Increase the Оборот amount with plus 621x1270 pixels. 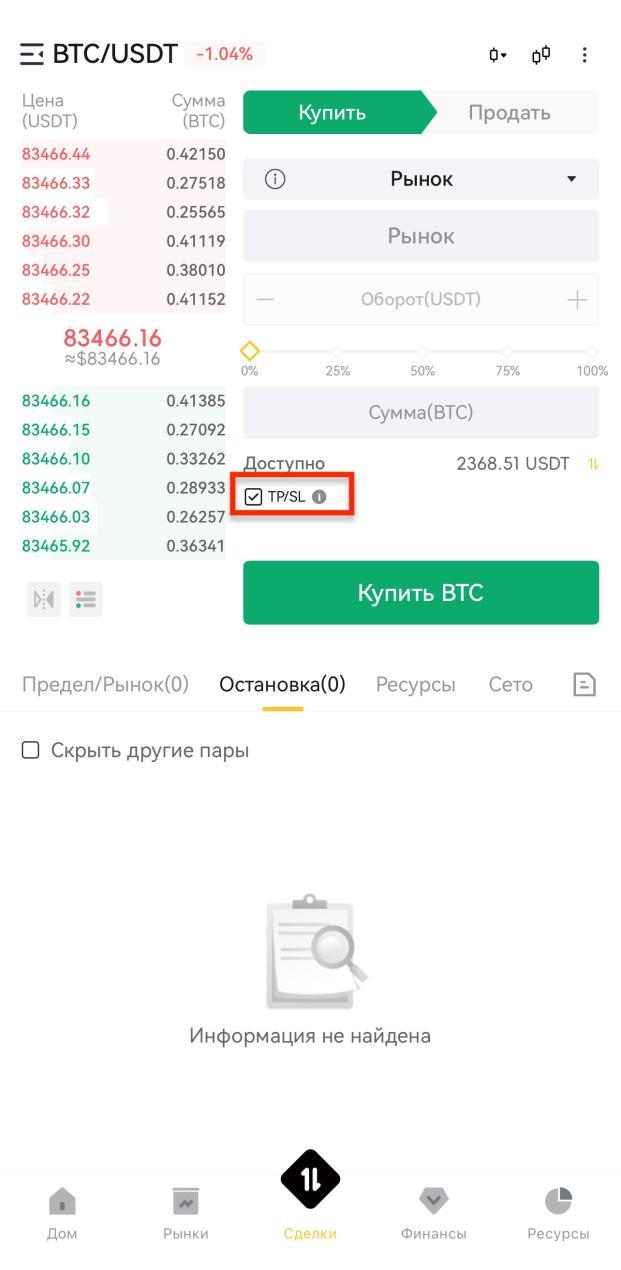point(577,300)
